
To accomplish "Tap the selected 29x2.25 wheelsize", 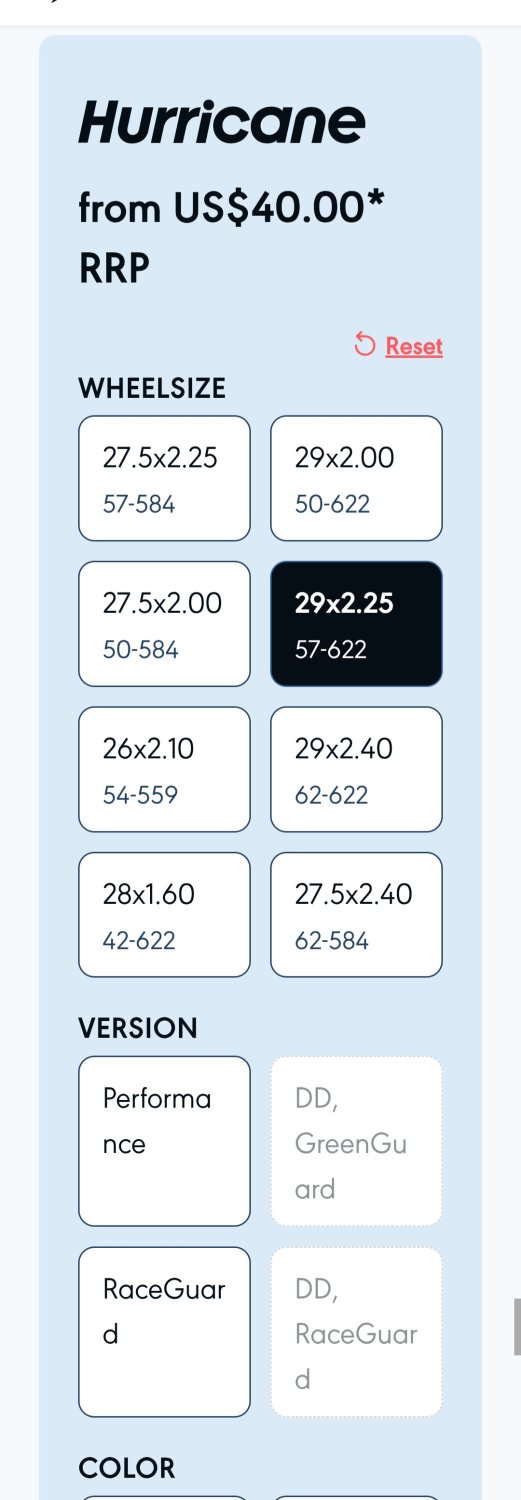I will [x=356, y=624].
